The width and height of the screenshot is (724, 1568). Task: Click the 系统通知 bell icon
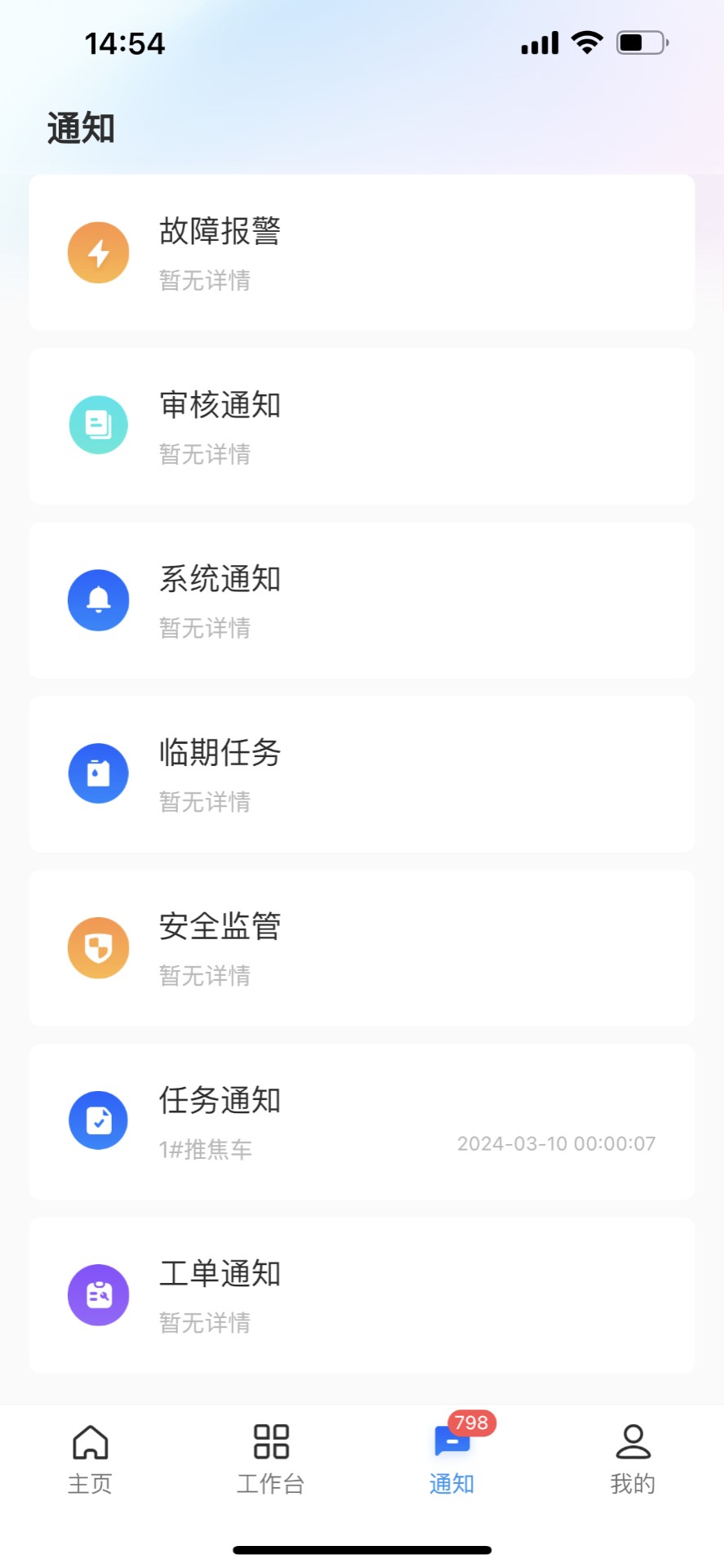click(99, 599)
